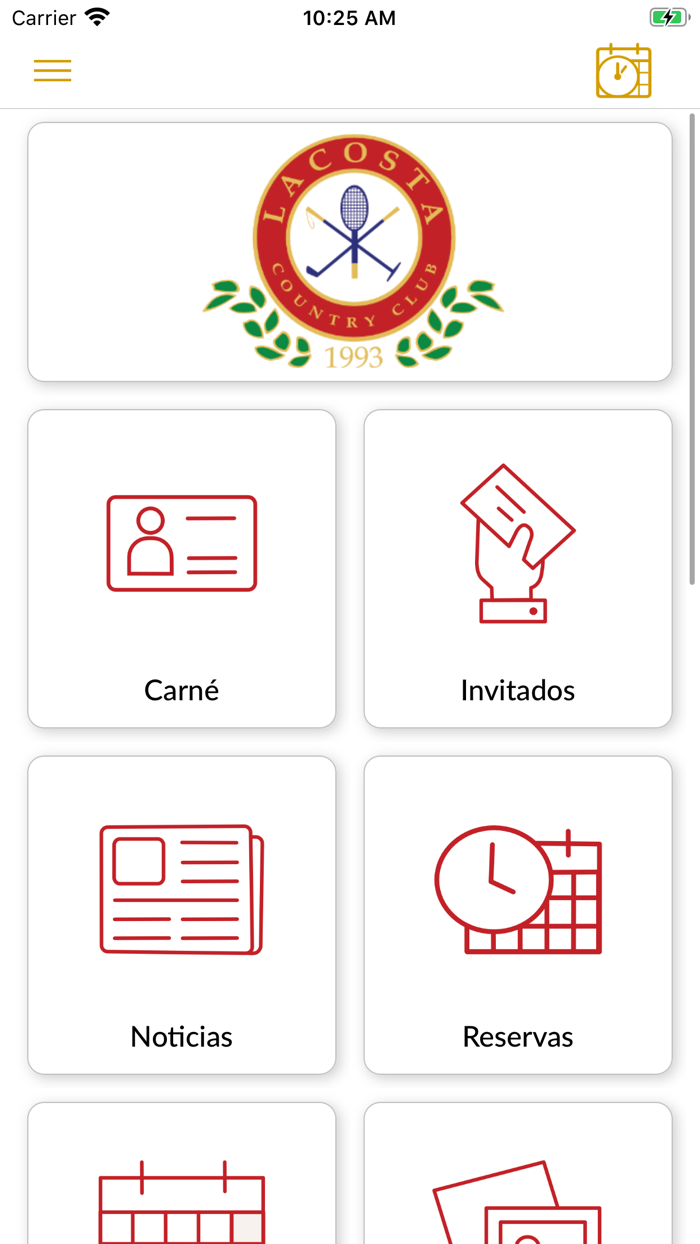The width and height of the screenshot is (700, 1244).
Task: Open the hamburger drawer menu
Action: [x=52, y=71]
